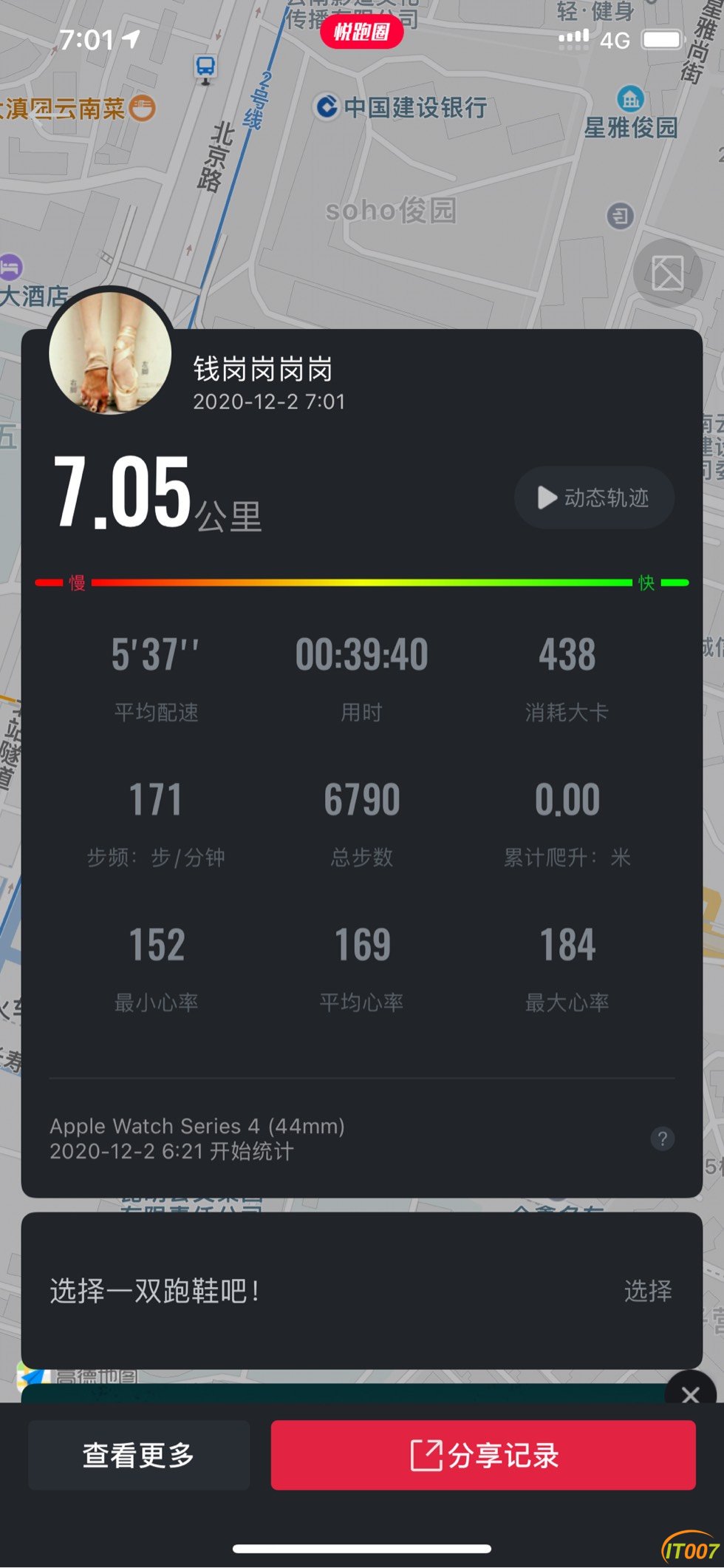This screenshot has height=1568, width=724.
Task: Open 查看更多 to view more details
Action: (x=139, y=1455)
